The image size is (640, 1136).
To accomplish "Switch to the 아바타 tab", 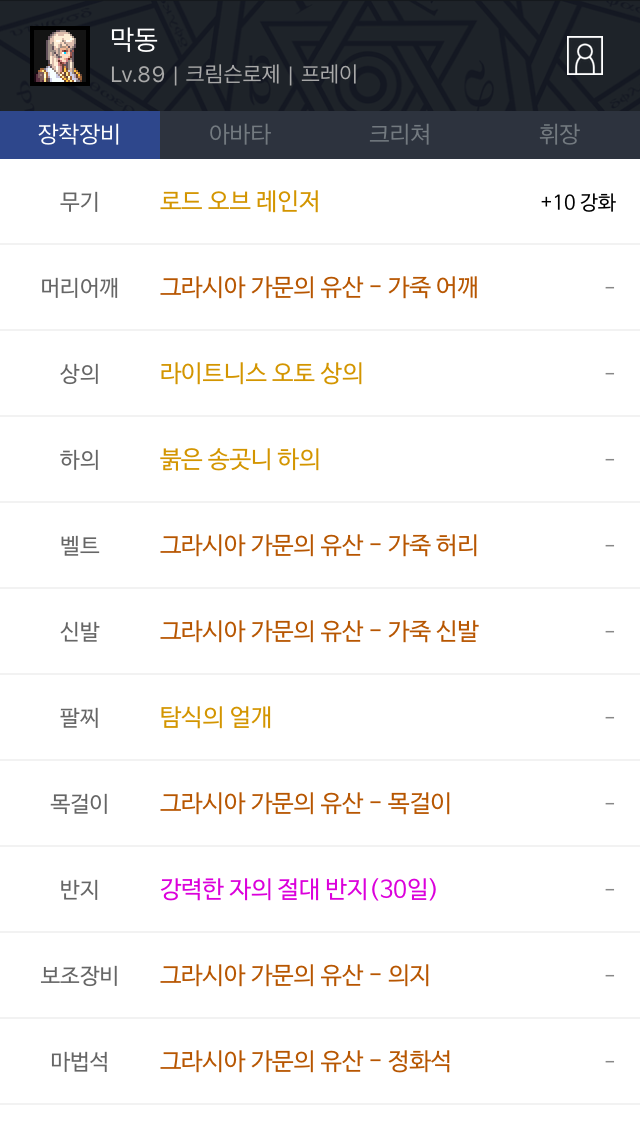I will point(240,135).
